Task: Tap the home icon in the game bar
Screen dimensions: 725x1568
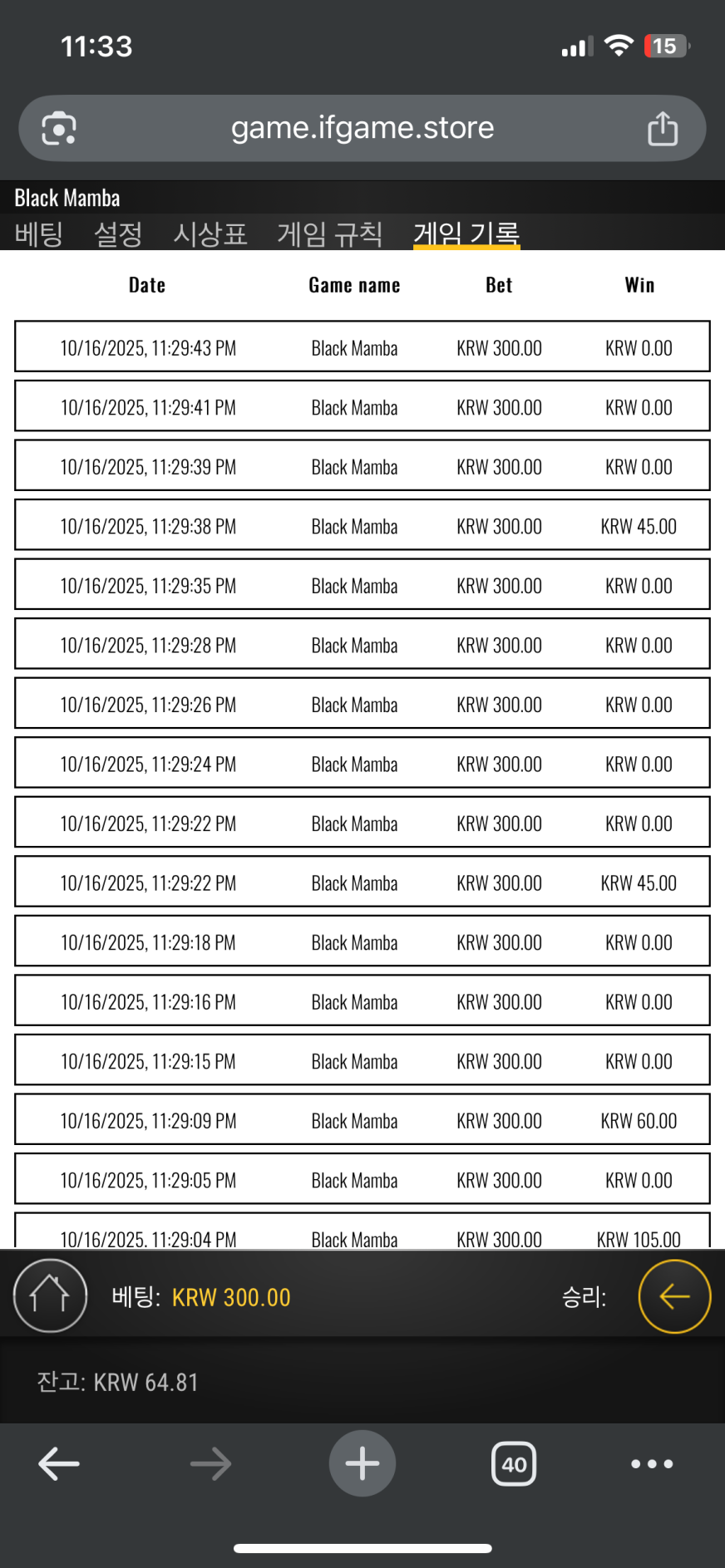Action: [x=50, y=1295]
